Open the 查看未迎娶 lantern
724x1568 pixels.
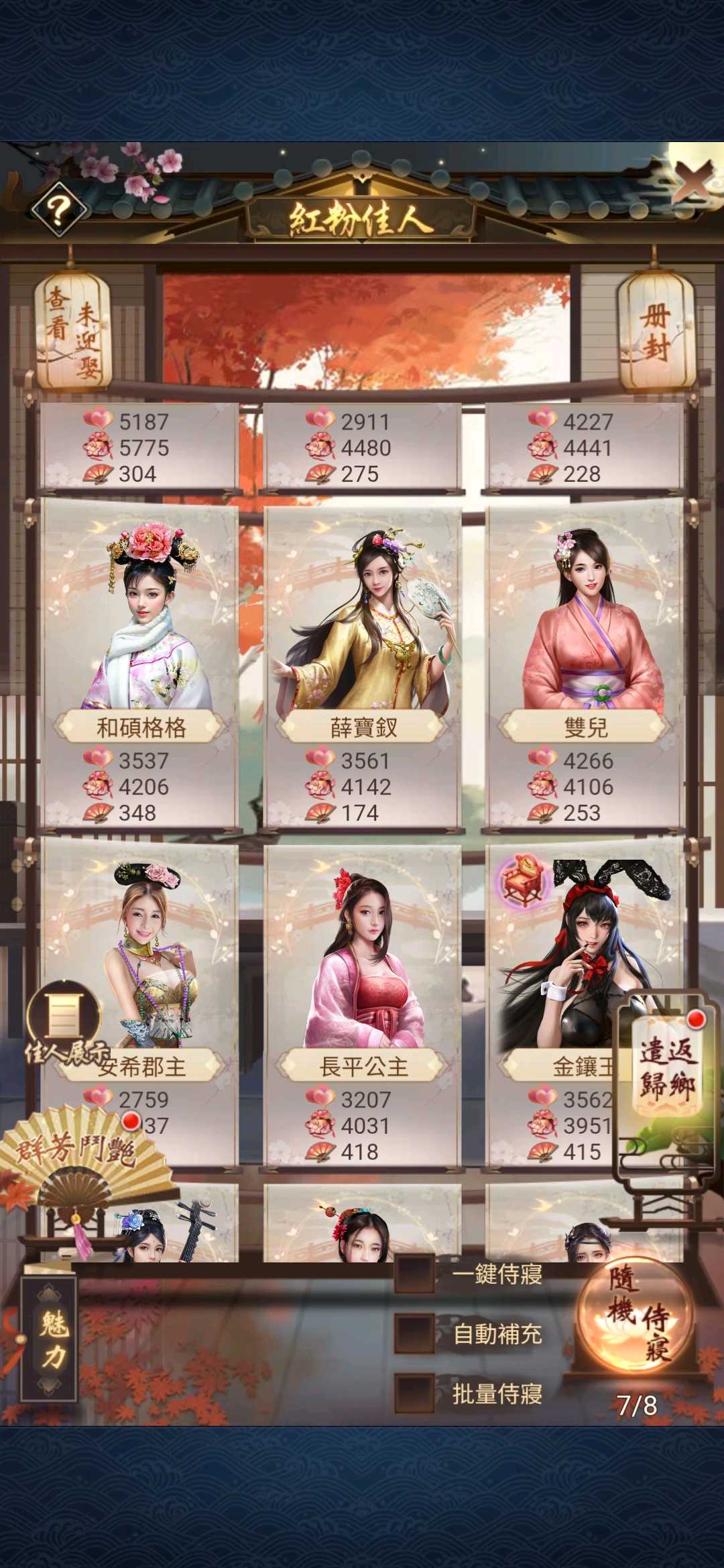point(72,331)
